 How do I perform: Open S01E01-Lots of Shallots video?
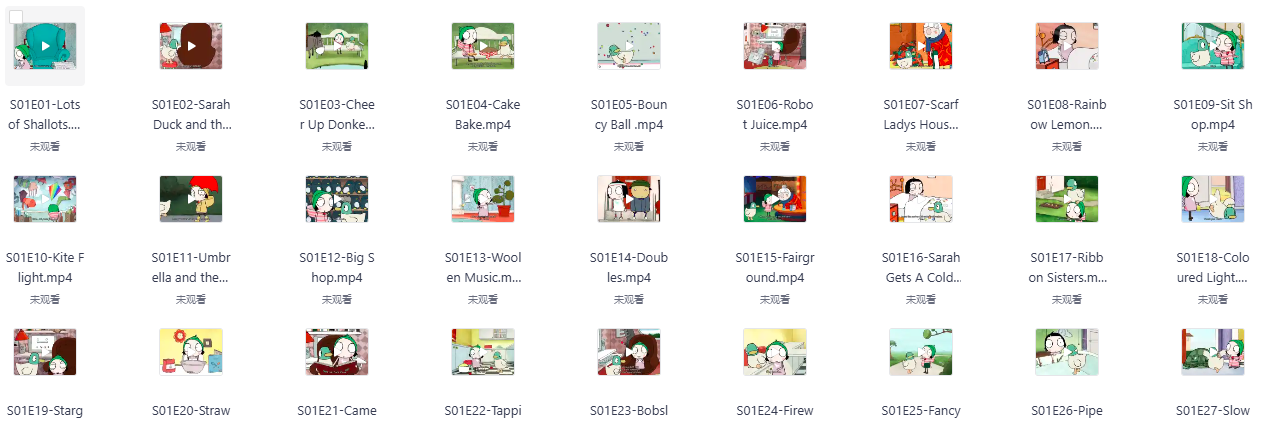click(45, 46)
